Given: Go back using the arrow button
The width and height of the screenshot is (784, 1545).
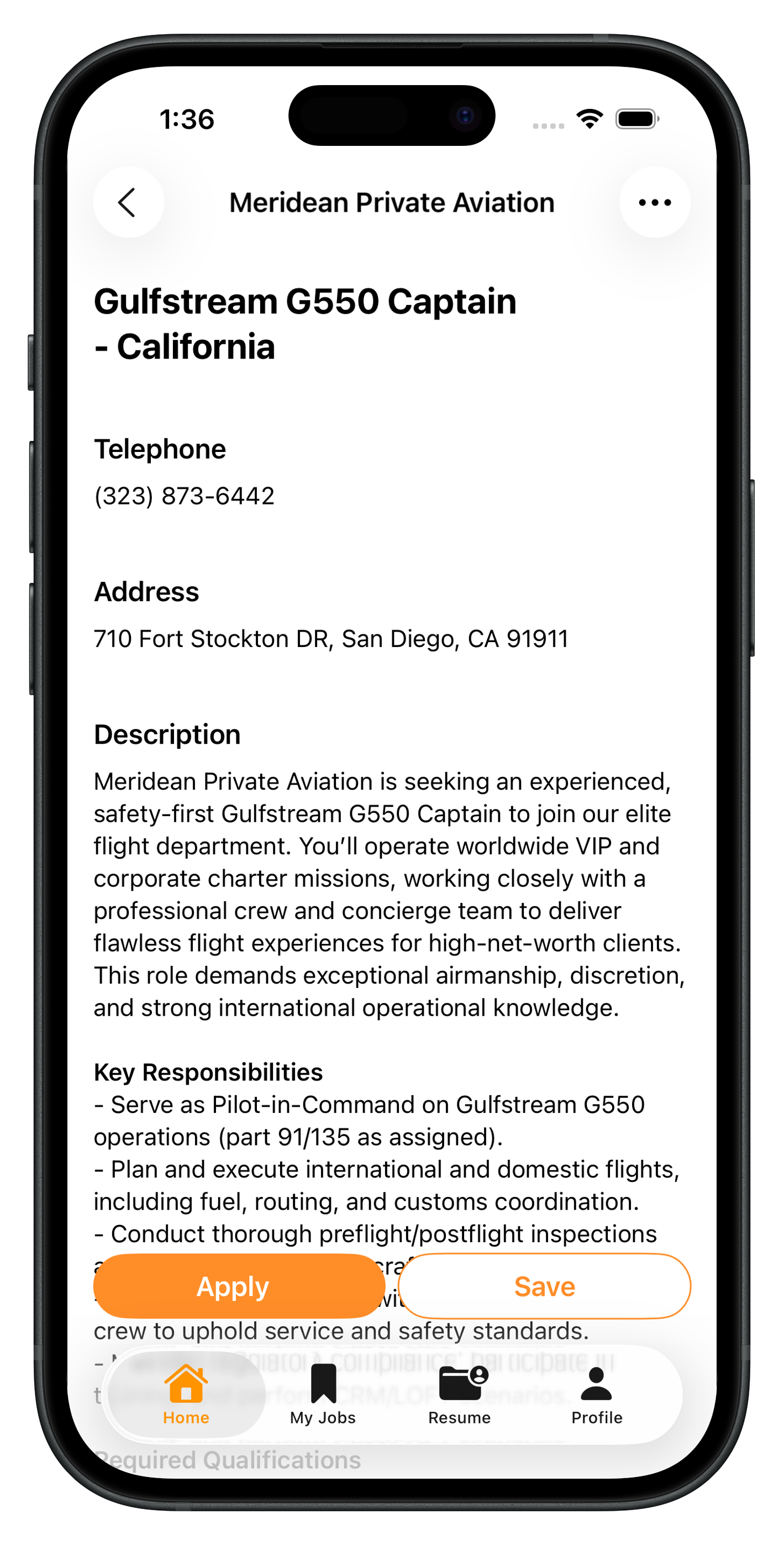Looking at the screenshot, I should [x=128, y=202].
